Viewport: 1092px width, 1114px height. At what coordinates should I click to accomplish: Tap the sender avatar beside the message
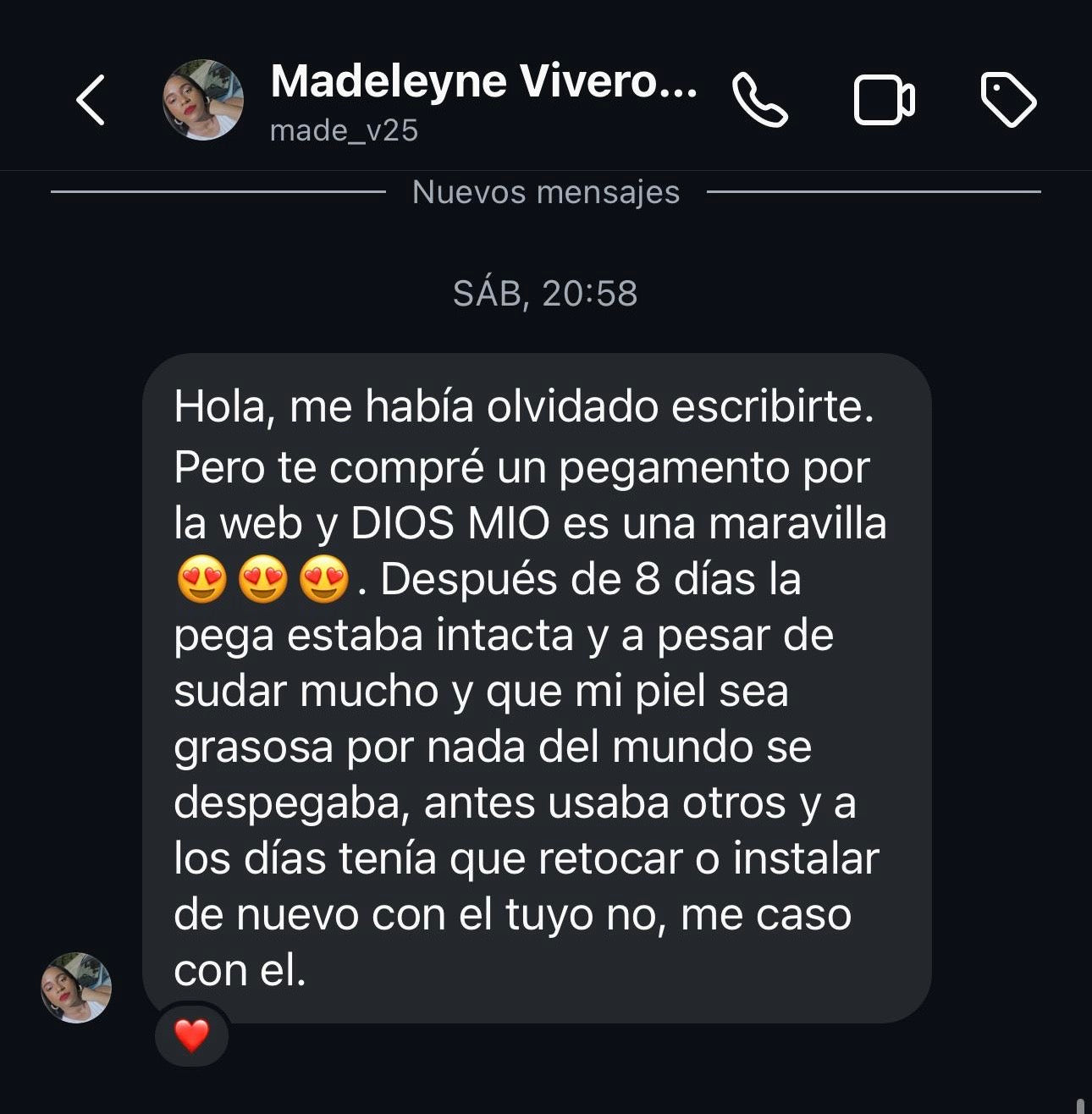pos(76,987)
